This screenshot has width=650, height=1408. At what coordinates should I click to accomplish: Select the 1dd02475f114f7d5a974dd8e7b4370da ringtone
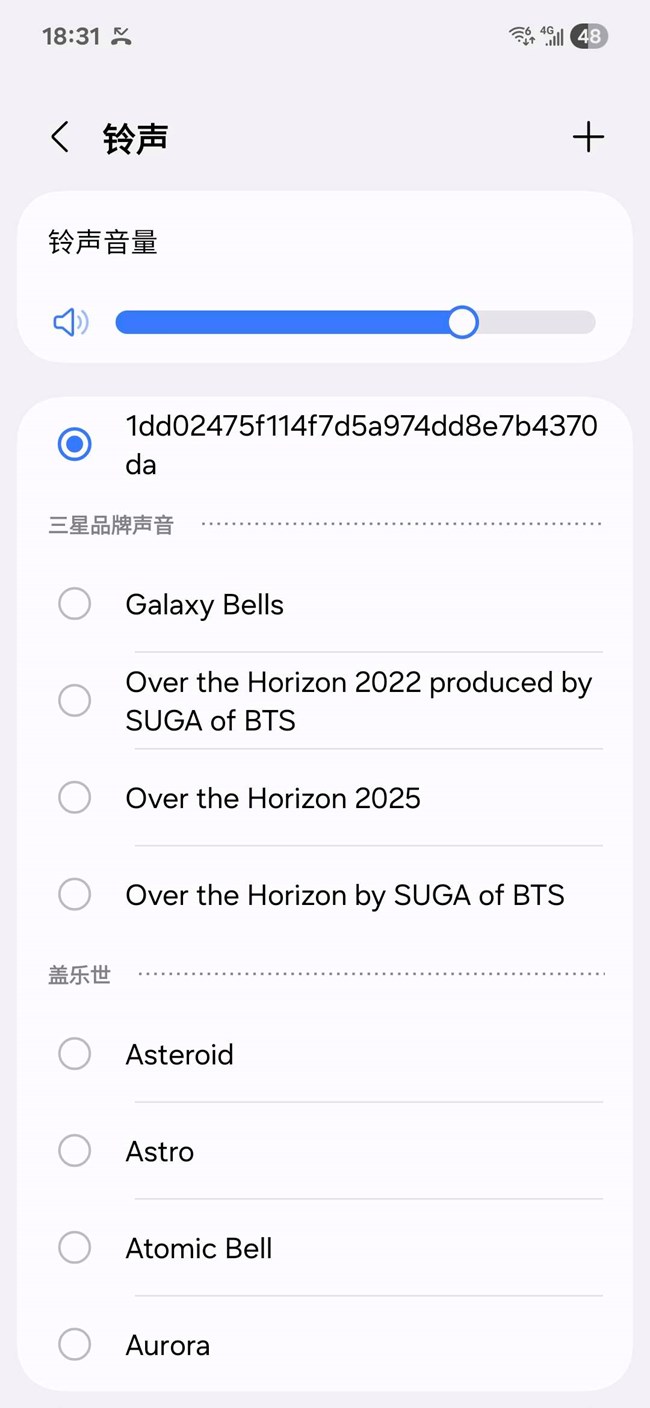[x=75, y=445]
